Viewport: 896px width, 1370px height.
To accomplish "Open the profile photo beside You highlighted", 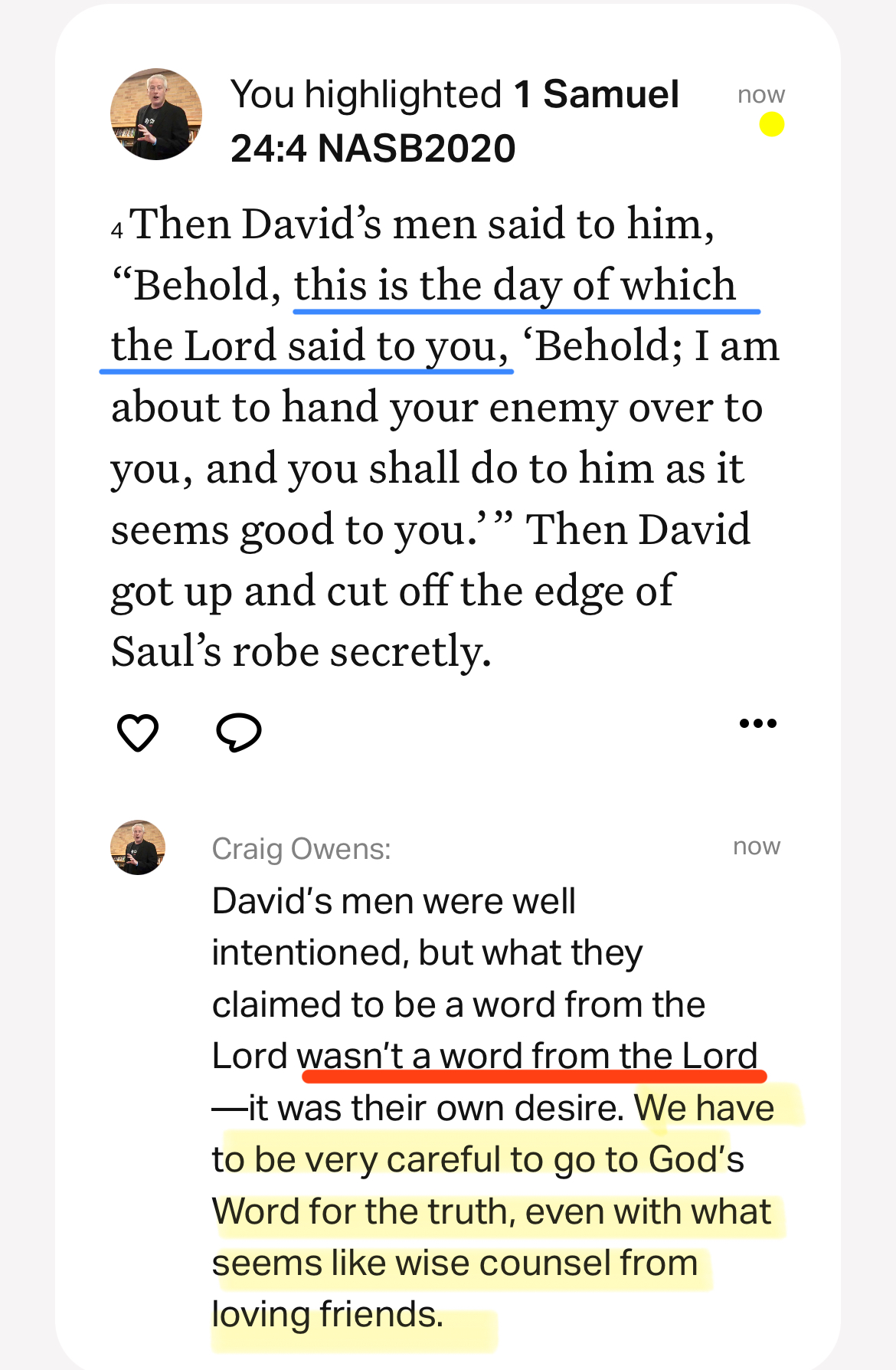I will point(156,114).
